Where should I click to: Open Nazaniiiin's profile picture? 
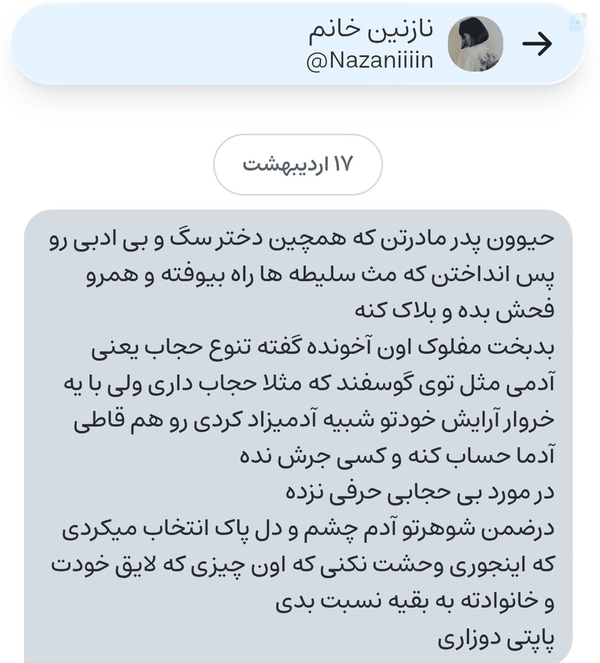point(475,44)
